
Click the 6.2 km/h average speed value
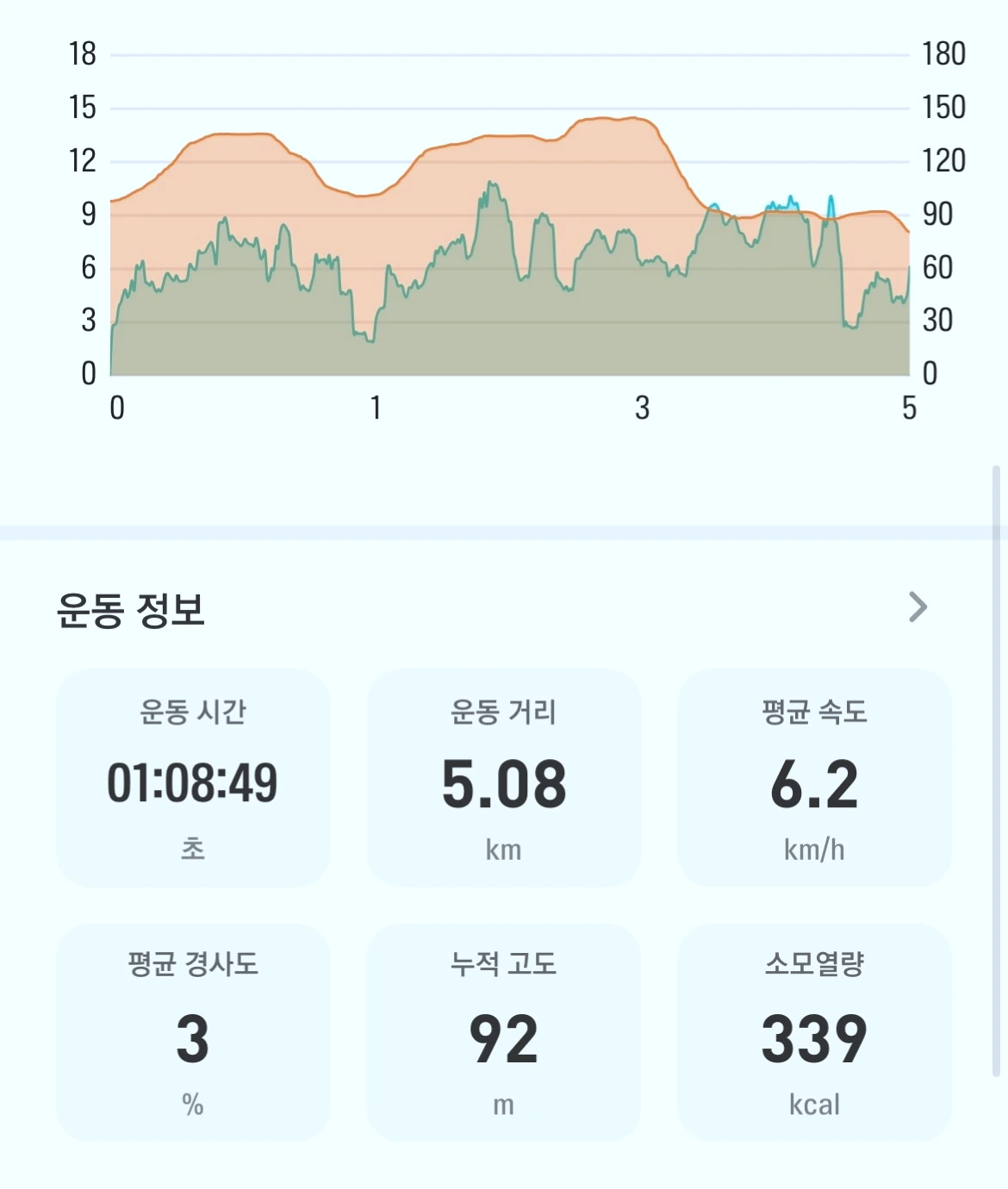point(815,782)
